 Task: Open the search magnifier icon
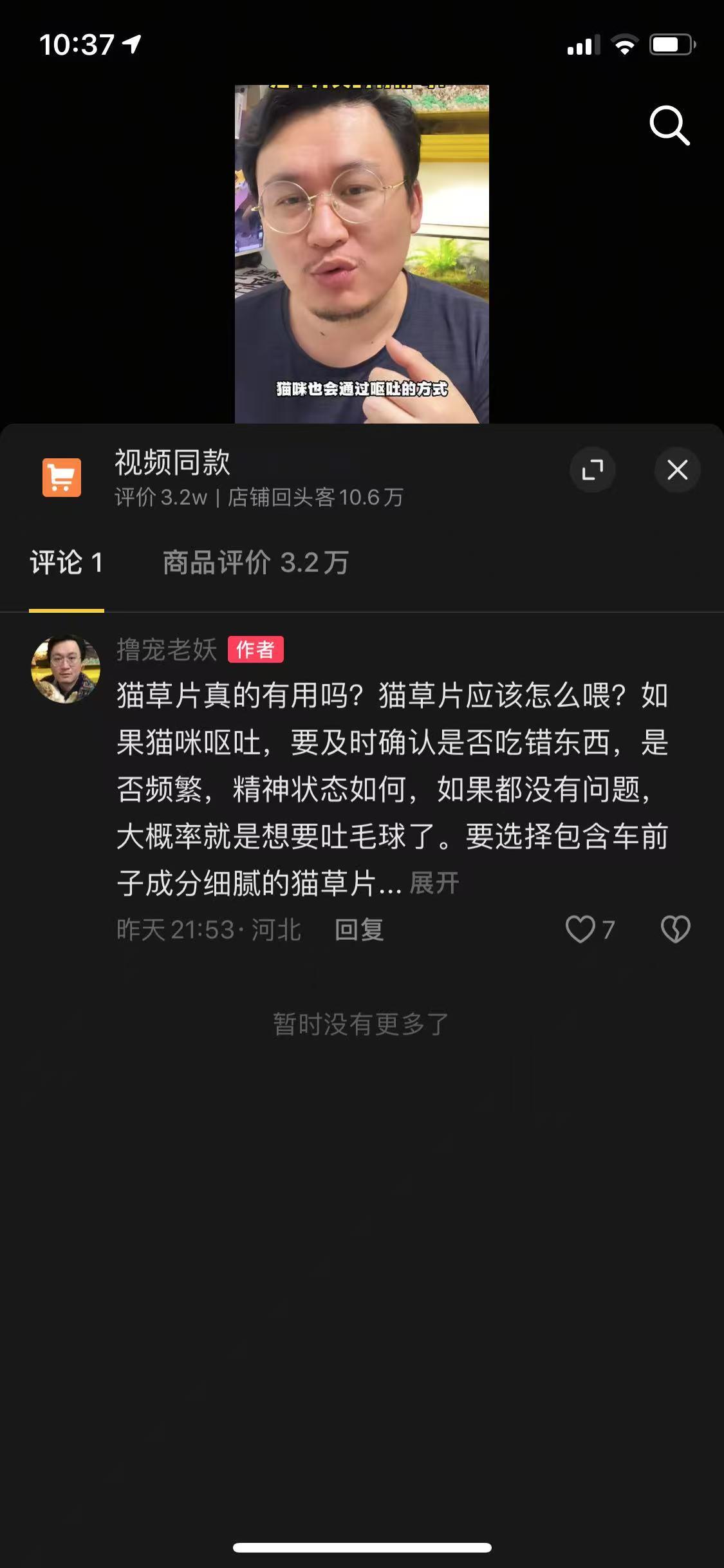[669, 126]
